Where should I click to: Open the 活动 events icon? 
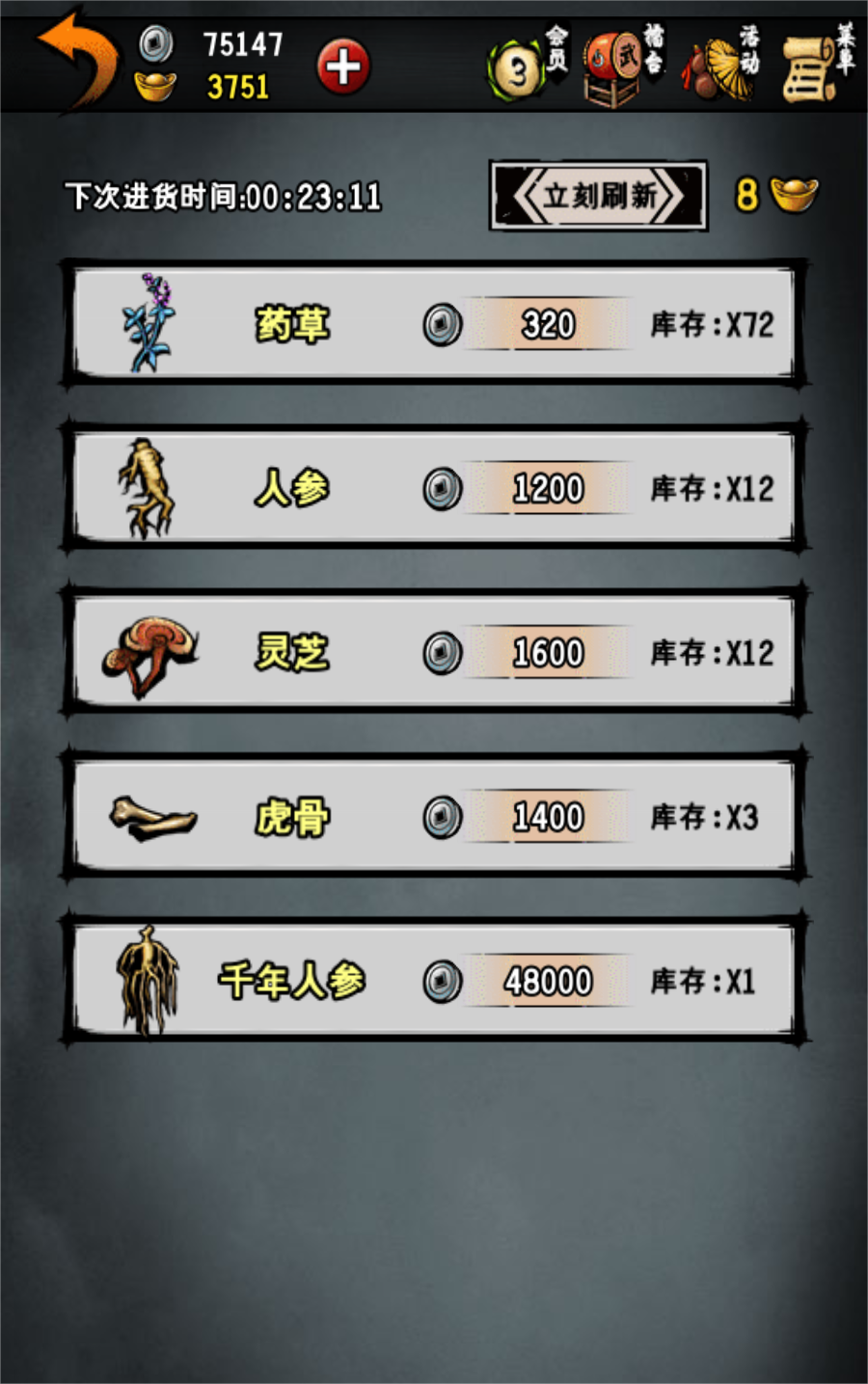coord(721,66)
